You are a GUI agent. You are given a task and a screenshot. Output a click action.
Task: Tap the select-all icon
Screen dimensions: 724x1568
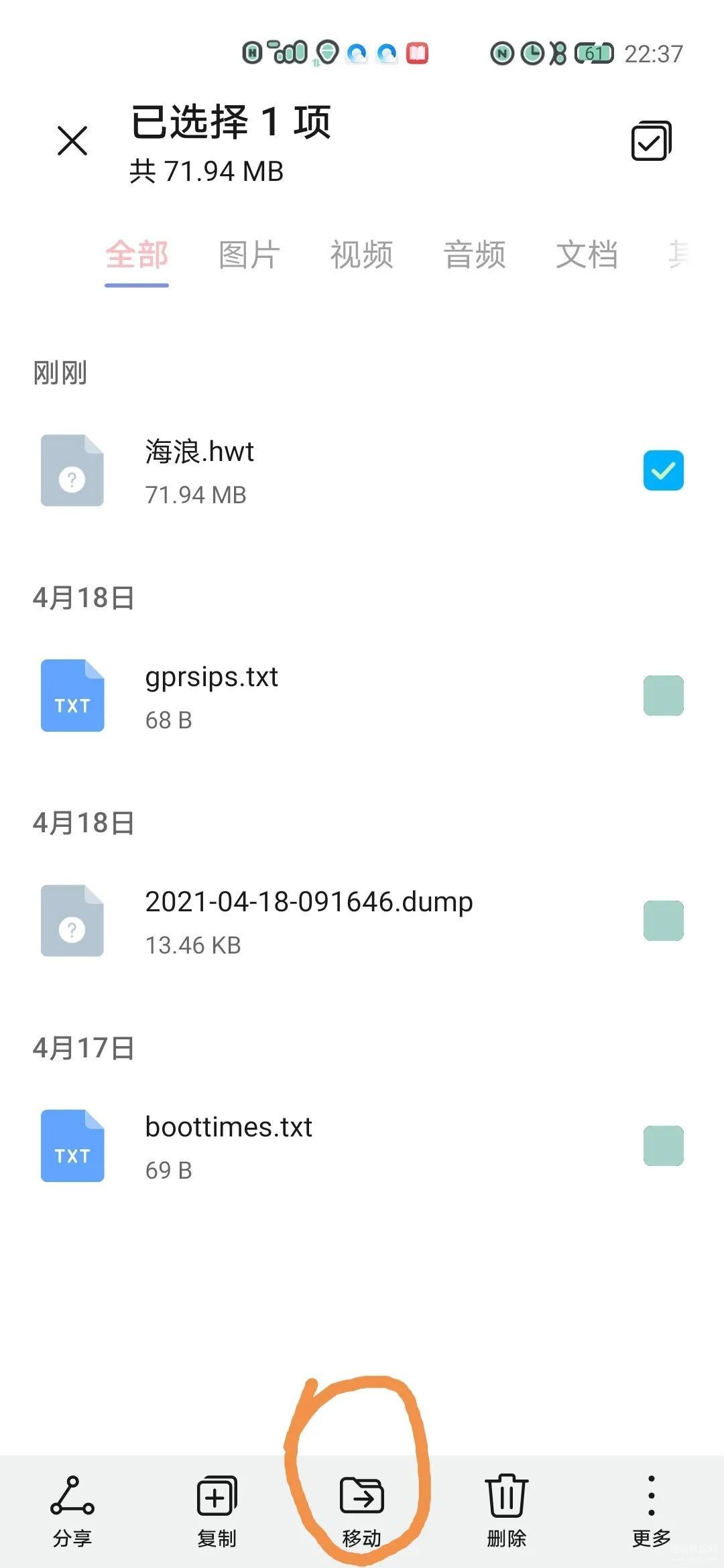click(x=651, y=141)
